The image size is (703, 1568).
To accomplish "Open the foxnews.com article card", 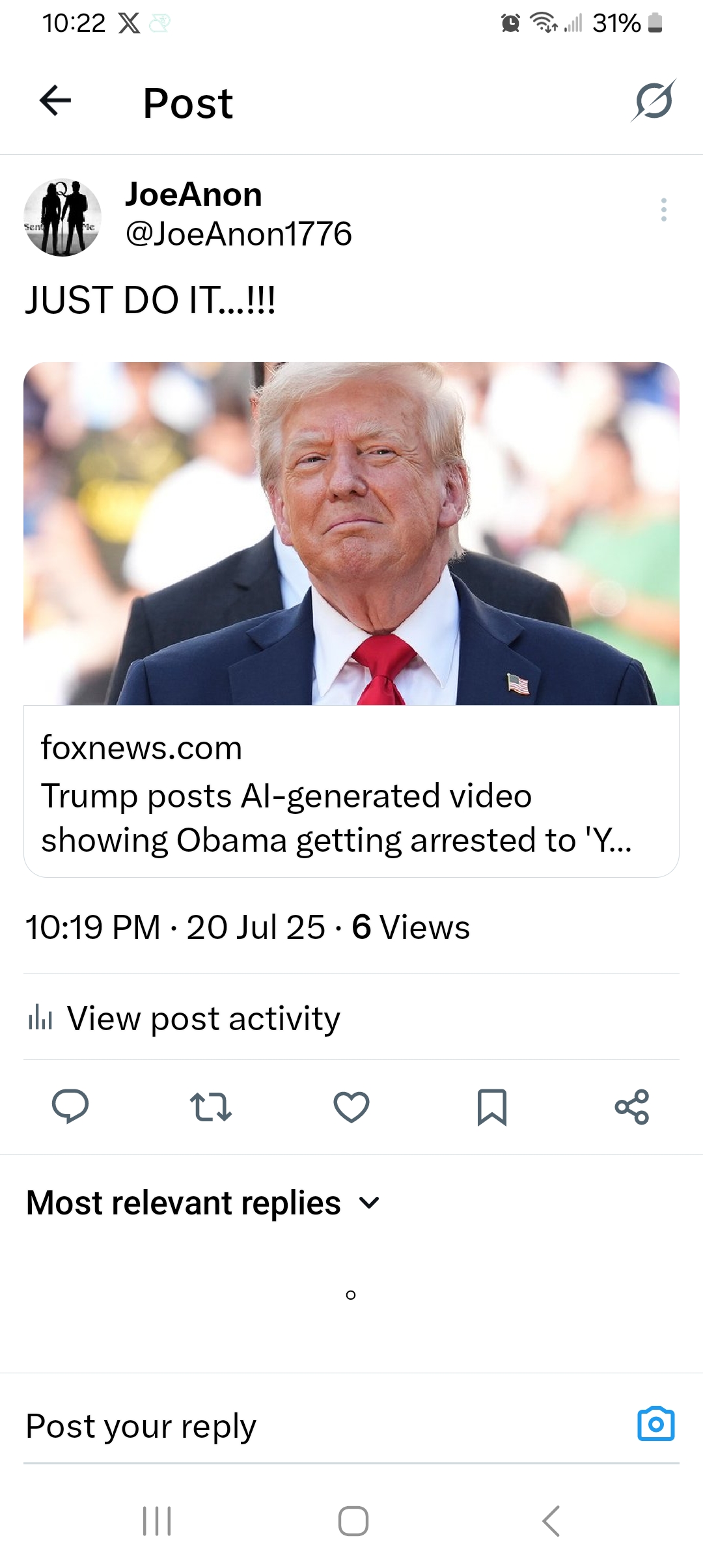I will 351,619.
